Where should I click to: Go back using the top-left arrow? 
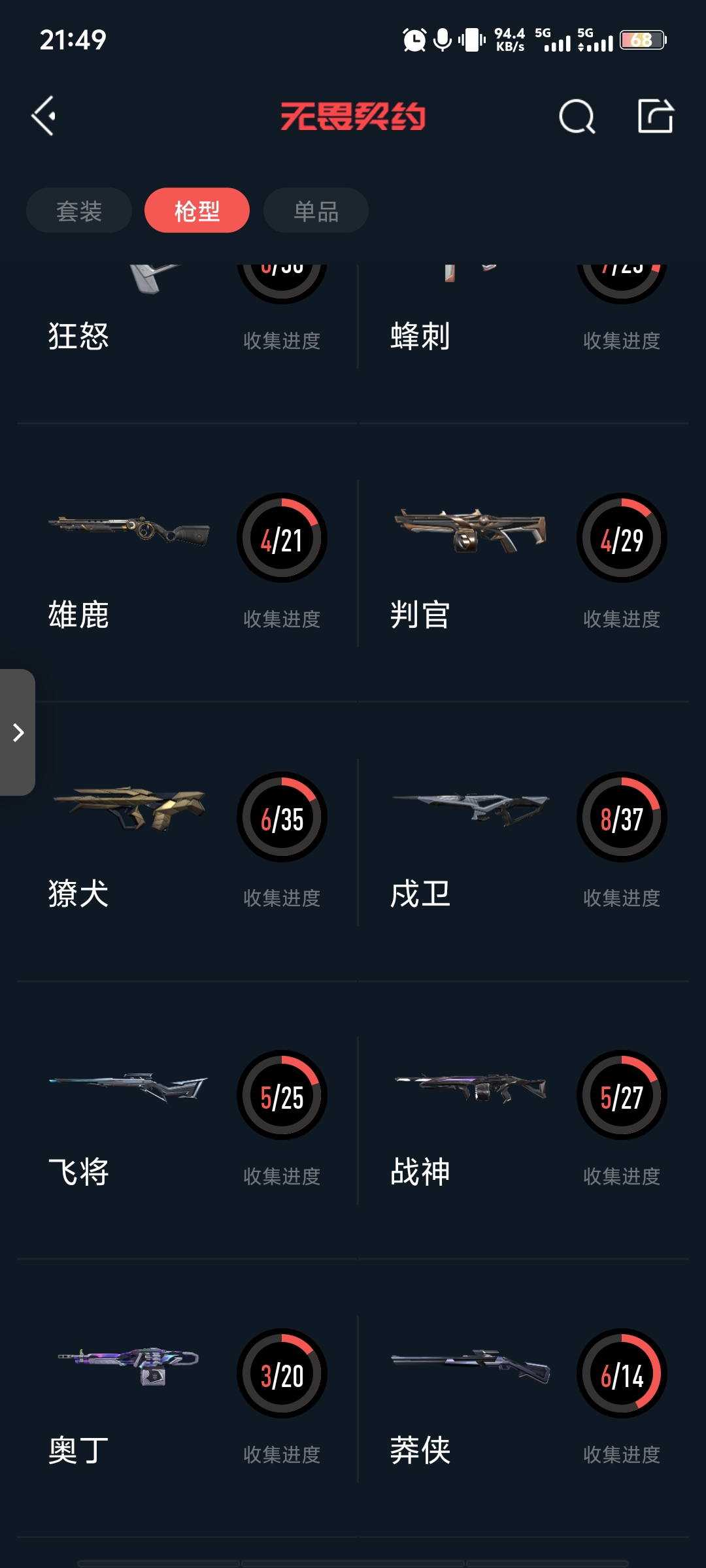[x=44, y=116]
